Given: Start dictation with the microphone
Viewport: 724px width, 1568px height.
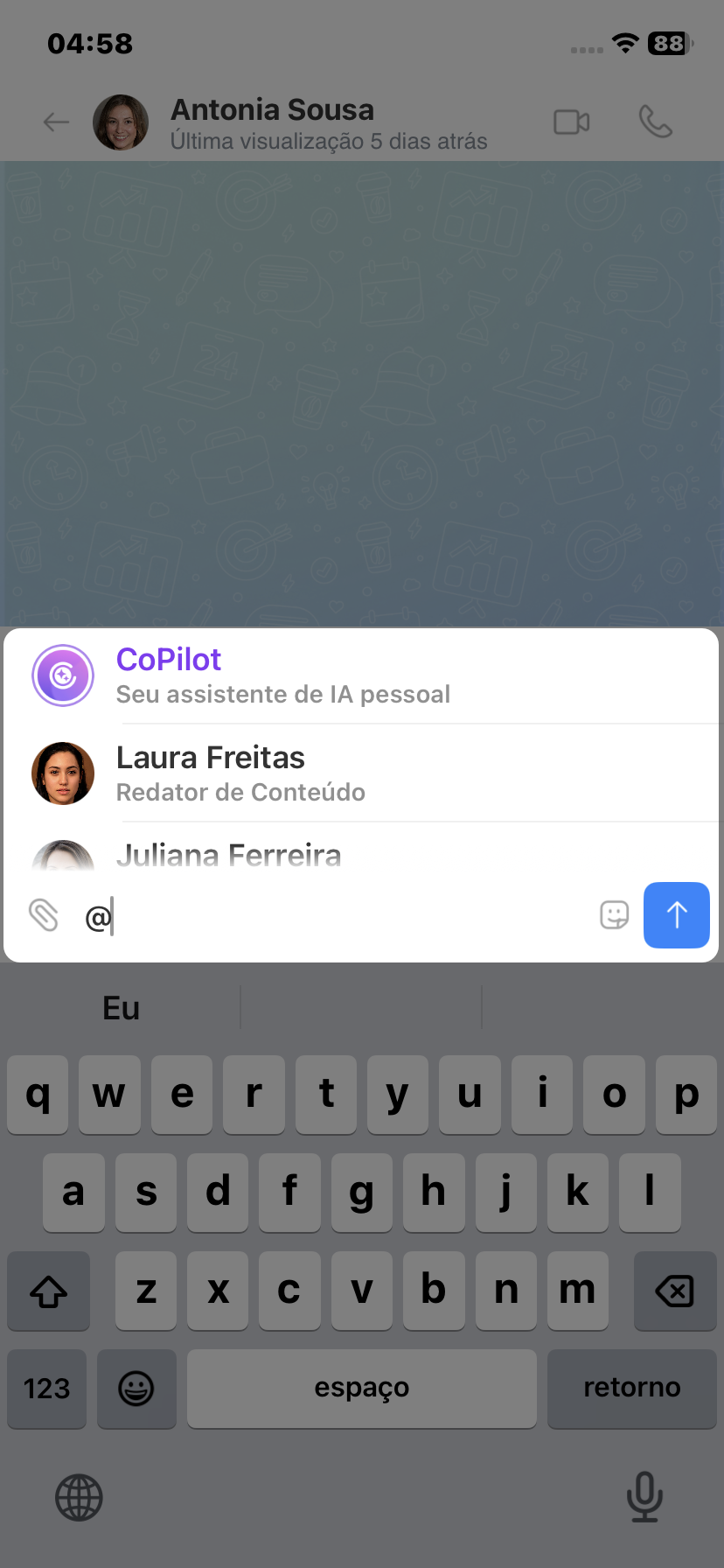Looking at the screenshot, I should tap(644, 1496).
